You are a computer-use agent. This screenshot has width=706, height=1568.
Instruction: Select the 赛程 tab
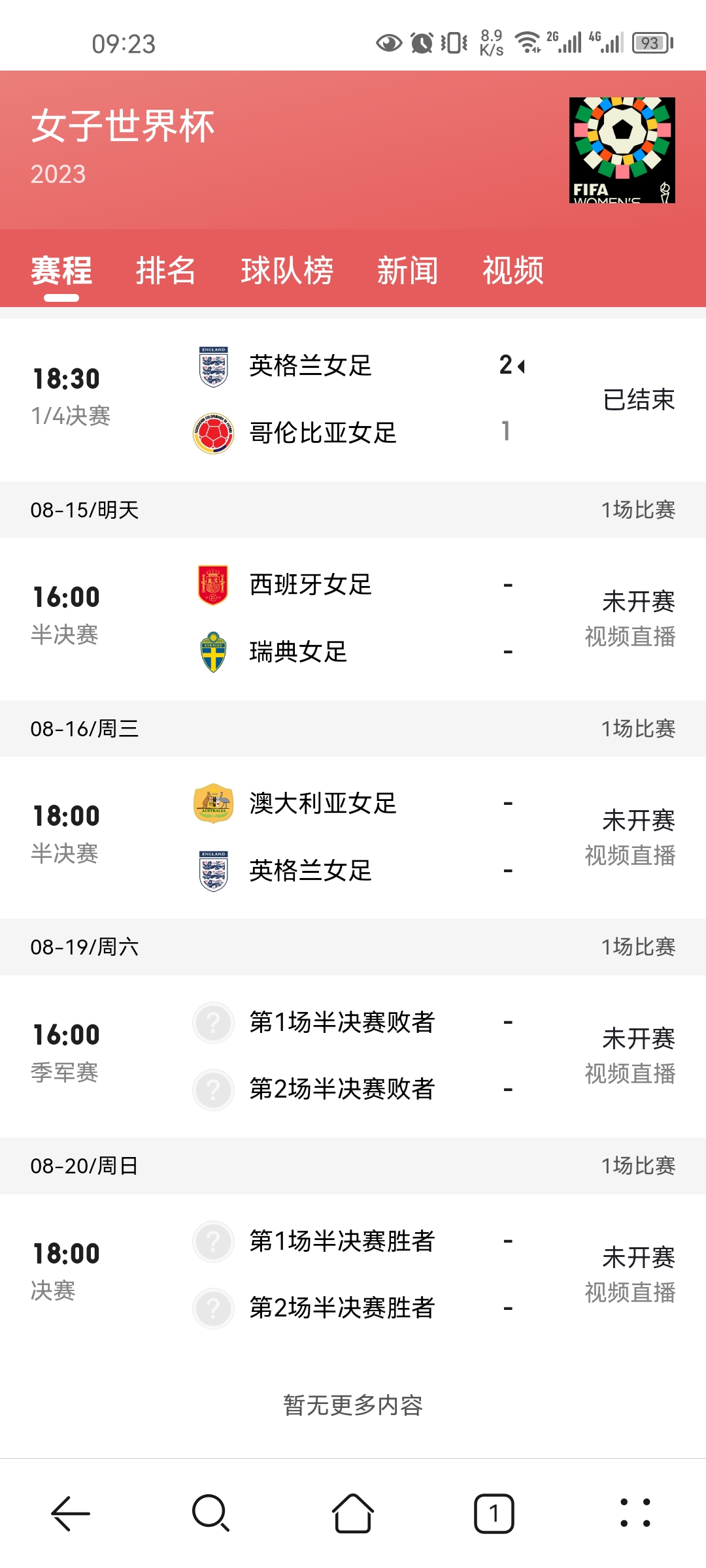pyautogui.click(x=61, y=270)
